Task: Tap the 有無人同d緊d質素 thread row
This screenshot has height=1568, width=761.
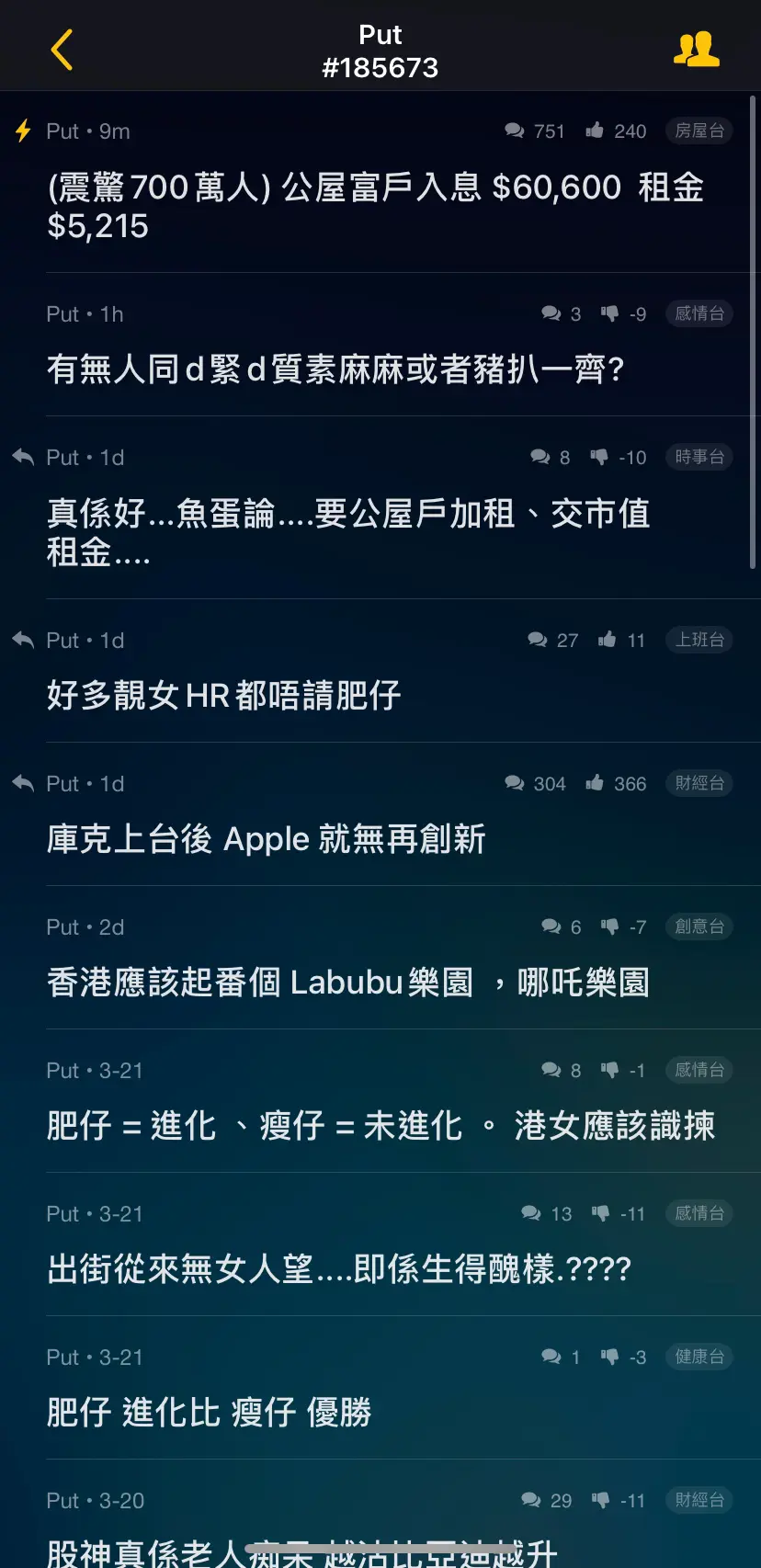Action: click(336, 369)
